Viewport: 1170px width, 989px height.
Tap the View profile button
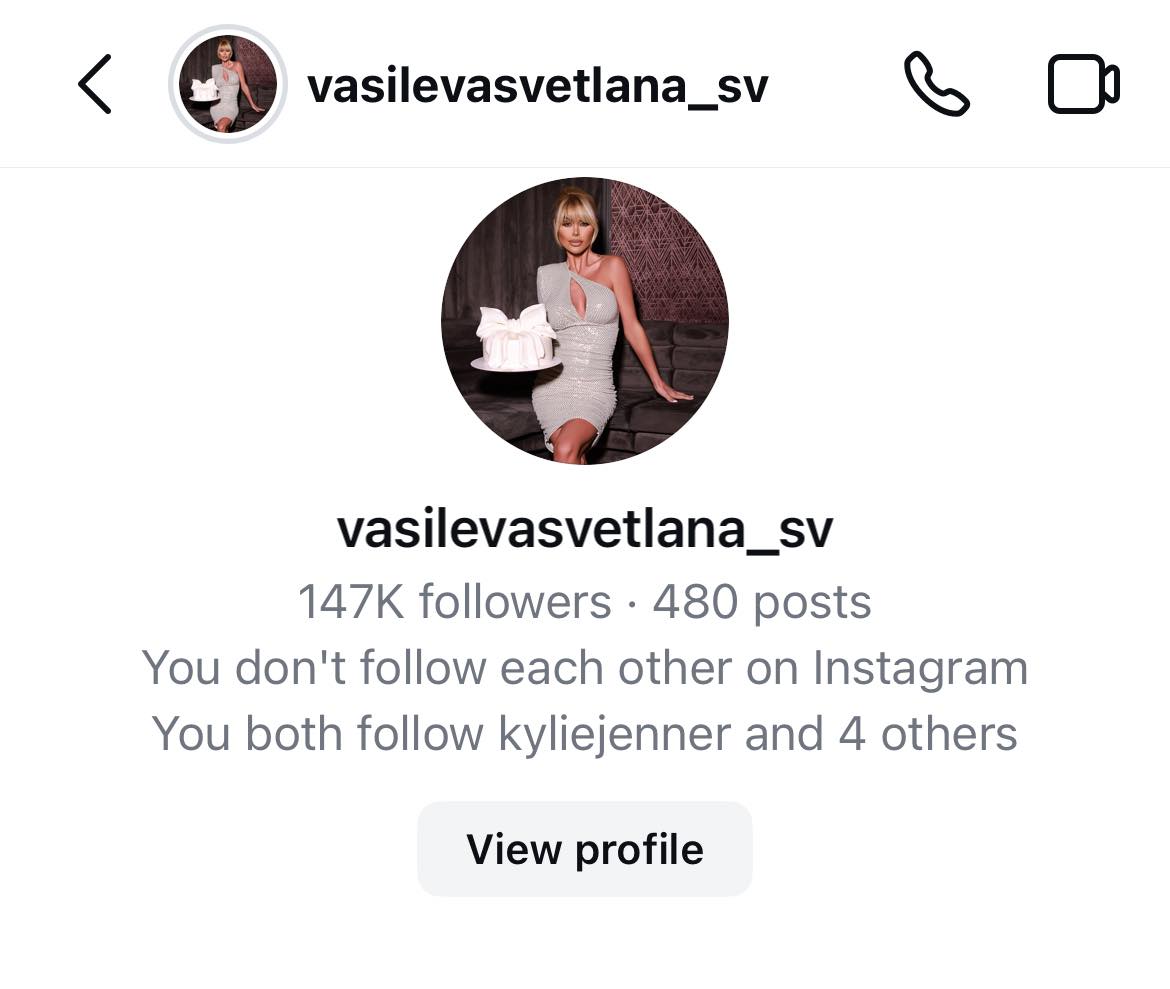click(x=584, y=849)
